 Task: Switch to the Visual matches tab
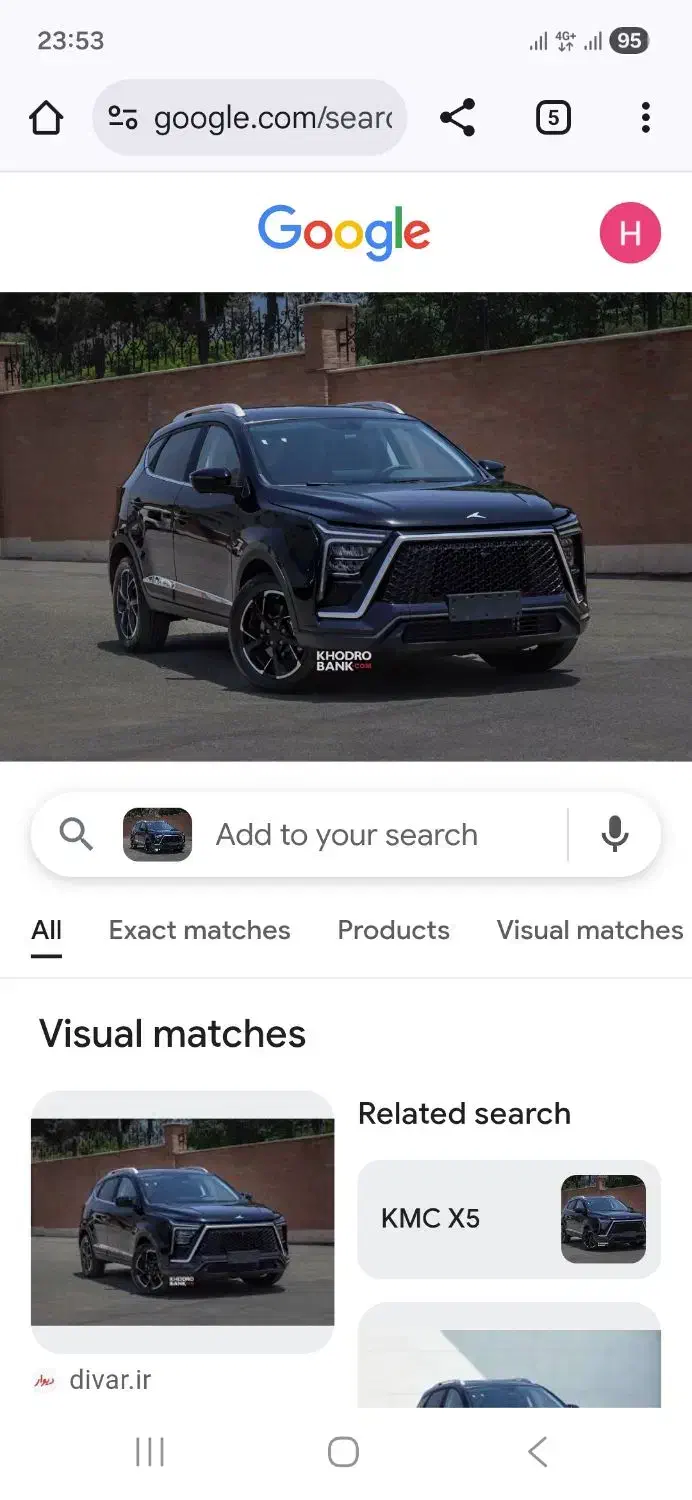[x=590, y=930]
